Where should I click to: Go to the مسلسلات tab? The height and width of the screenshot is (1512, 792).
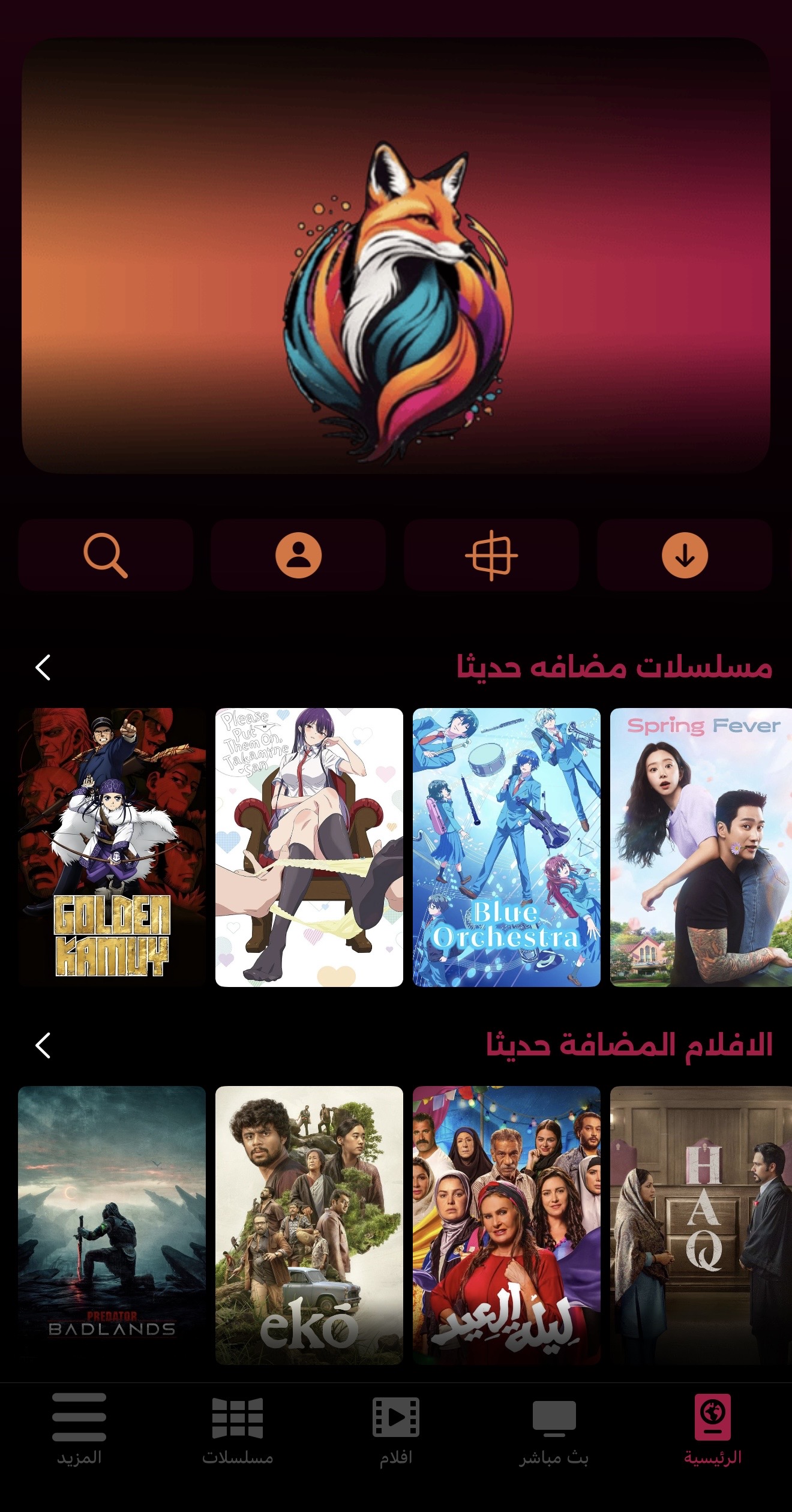[x=238, y=1429]
